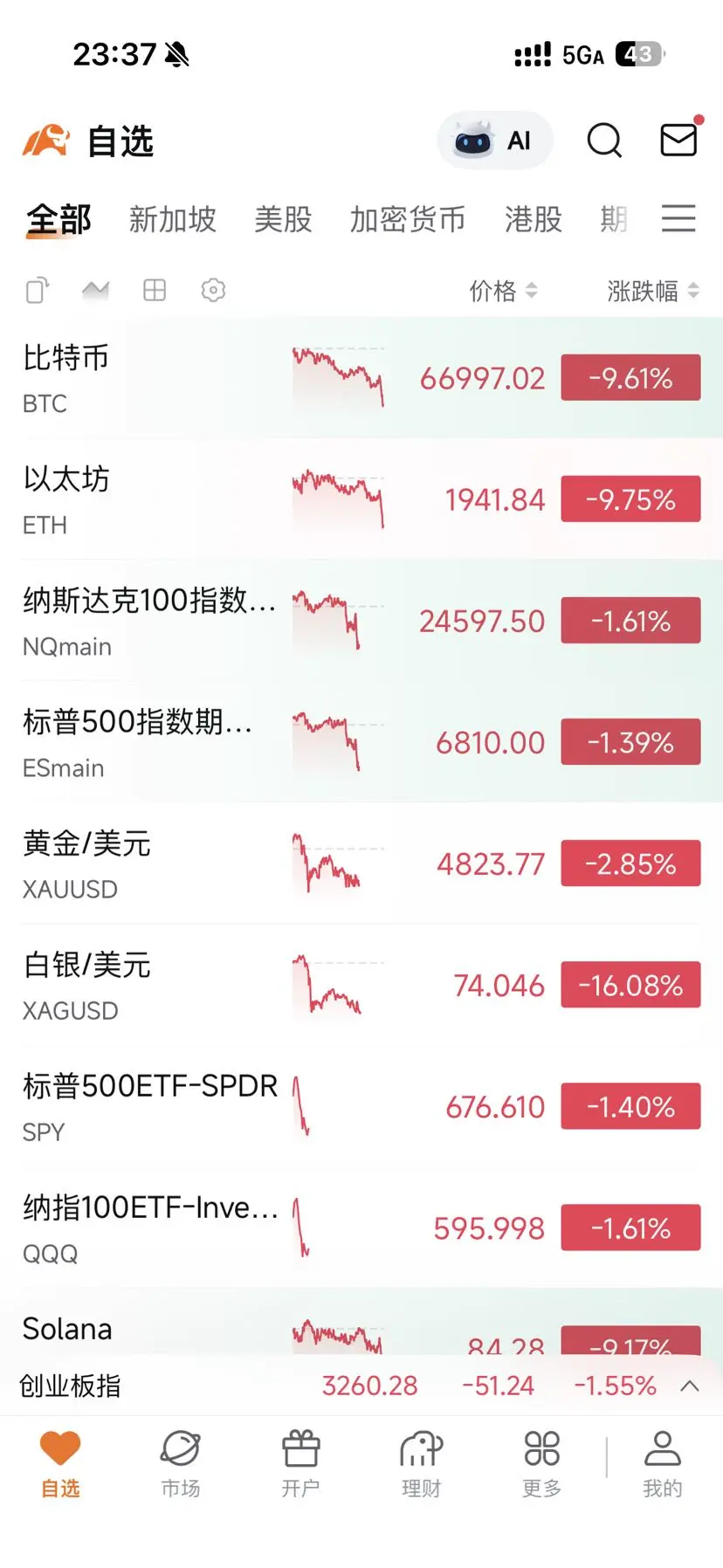Image resolution: width=723 pixels, height=1568 pixels.
Task: Sort the list by 涨跌幅
Action: tap(651, 291)
